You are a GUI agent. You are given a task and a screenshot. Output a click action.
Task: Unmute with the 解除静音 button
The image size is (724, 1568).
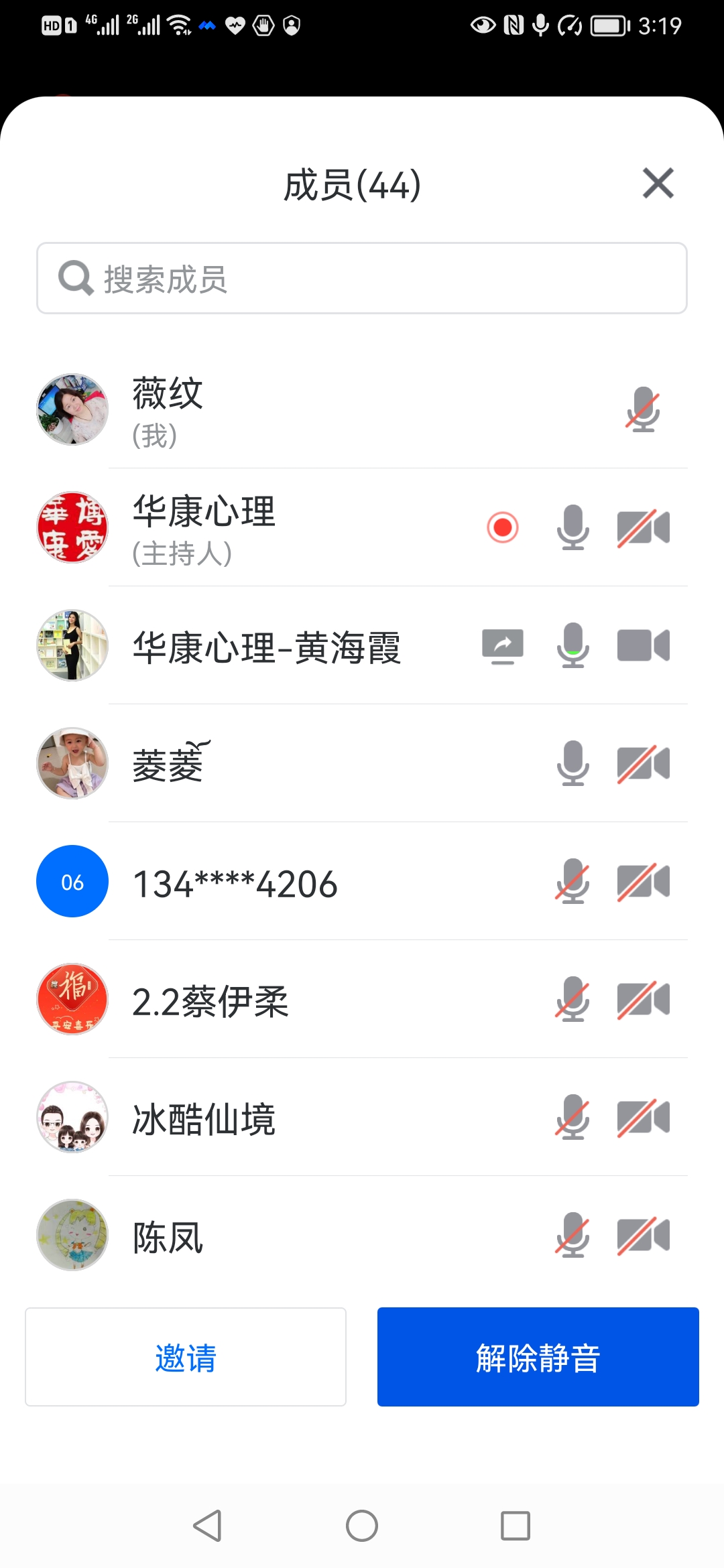[x=538, y=1357]
